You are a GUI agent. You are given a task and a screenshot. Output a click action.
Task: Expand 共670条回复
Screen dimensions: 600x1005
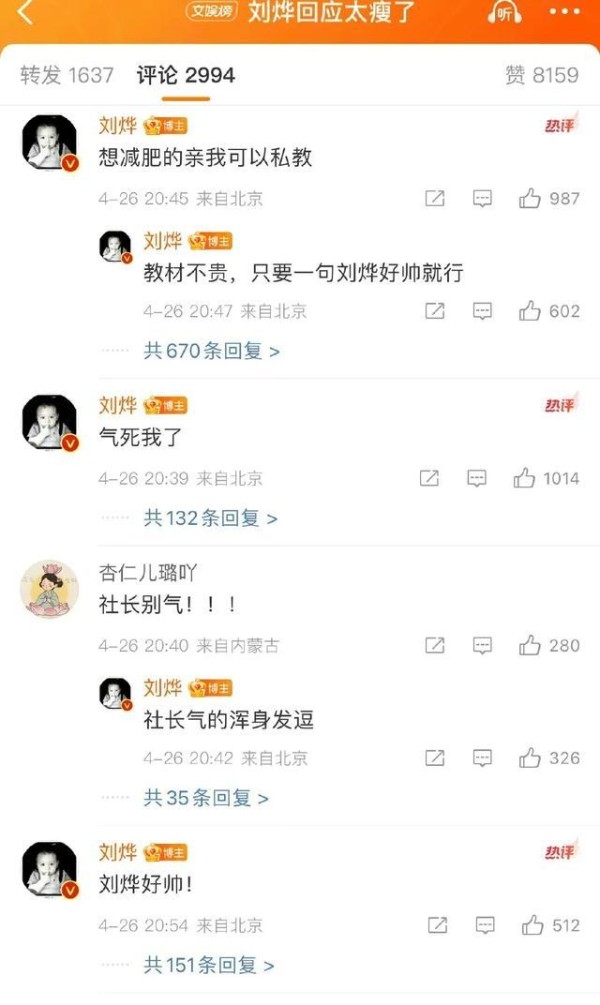tap(212, 351)
